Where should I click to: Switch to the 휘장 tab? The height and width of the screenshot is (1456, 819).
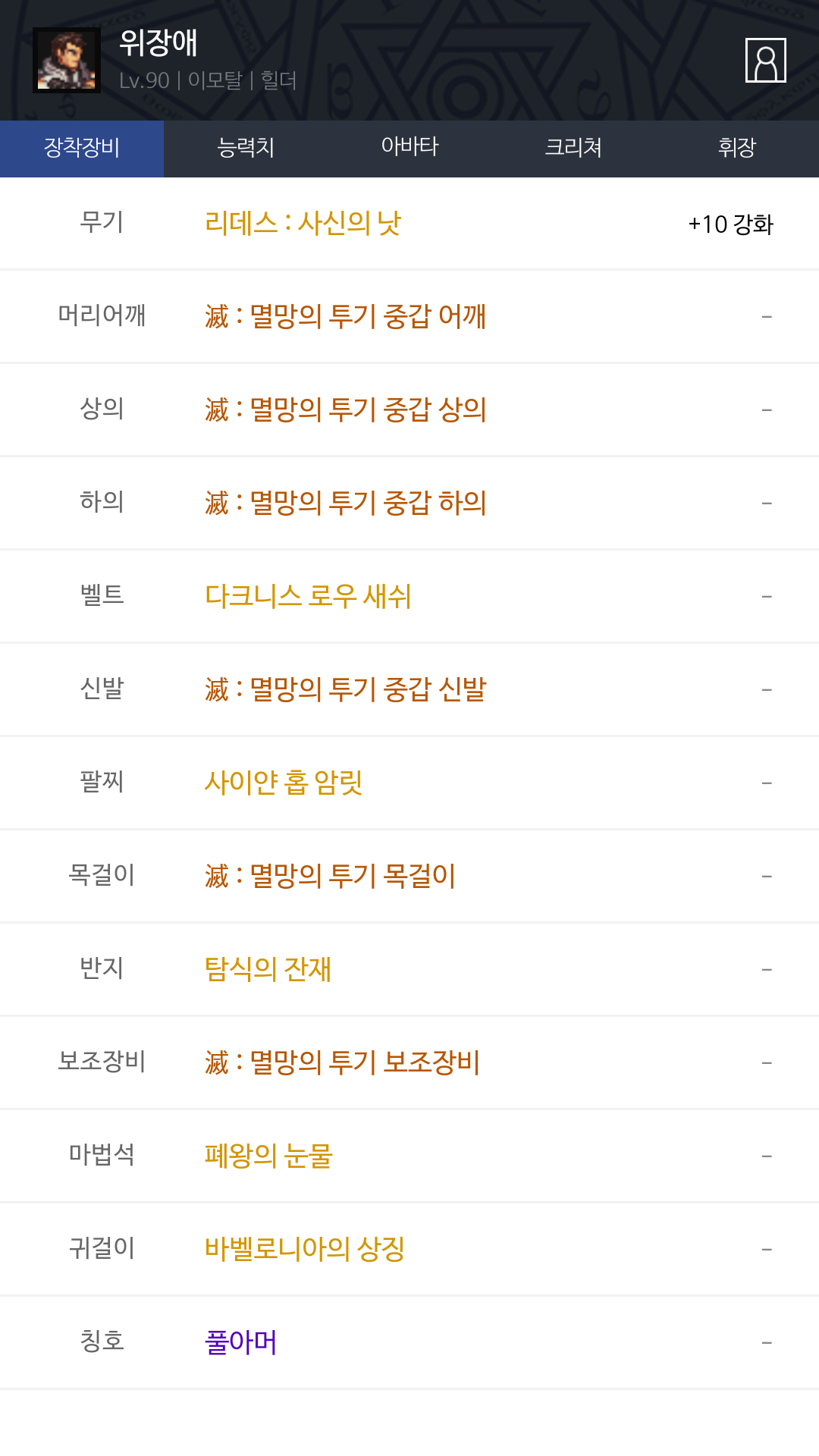point(737,148)
